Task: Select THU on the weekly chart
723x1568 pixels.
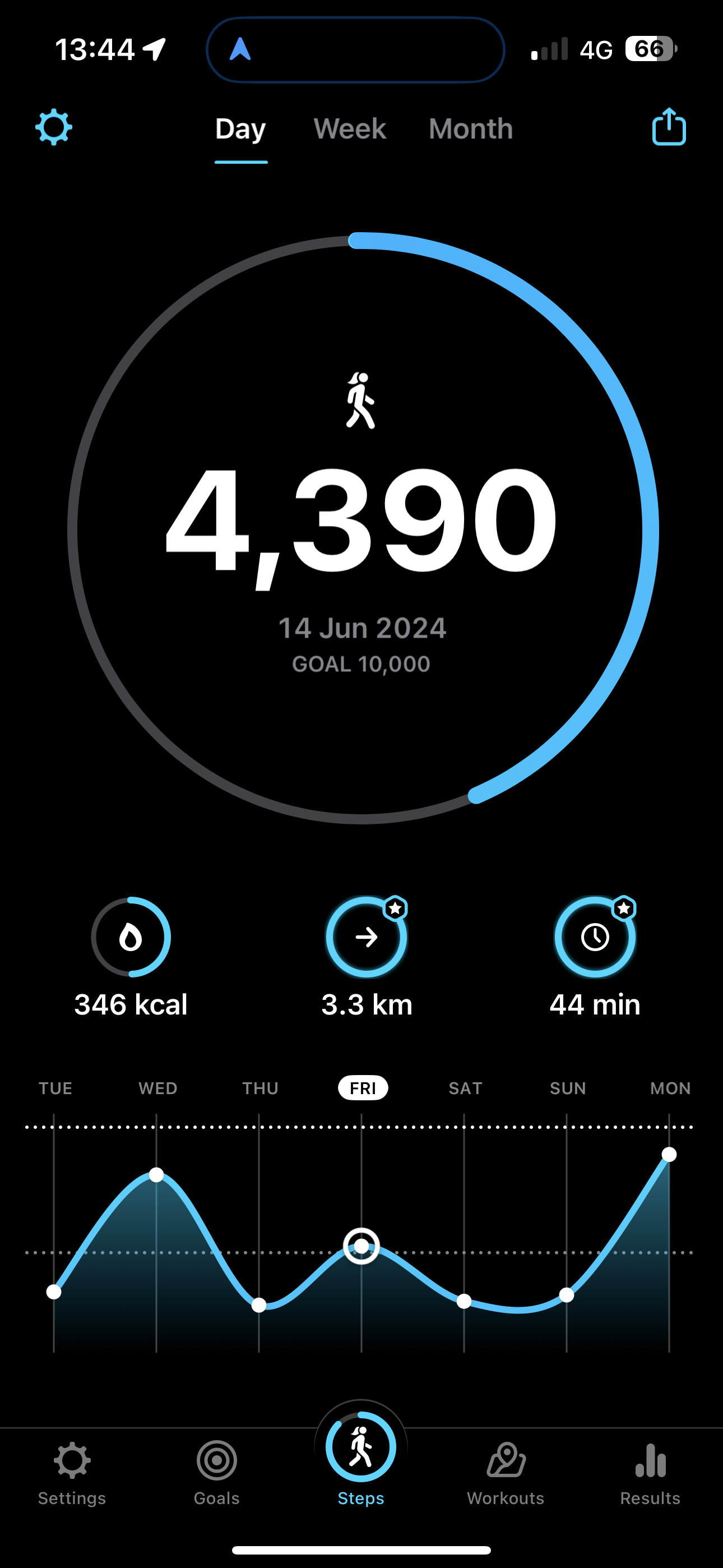Action: 261,1089
